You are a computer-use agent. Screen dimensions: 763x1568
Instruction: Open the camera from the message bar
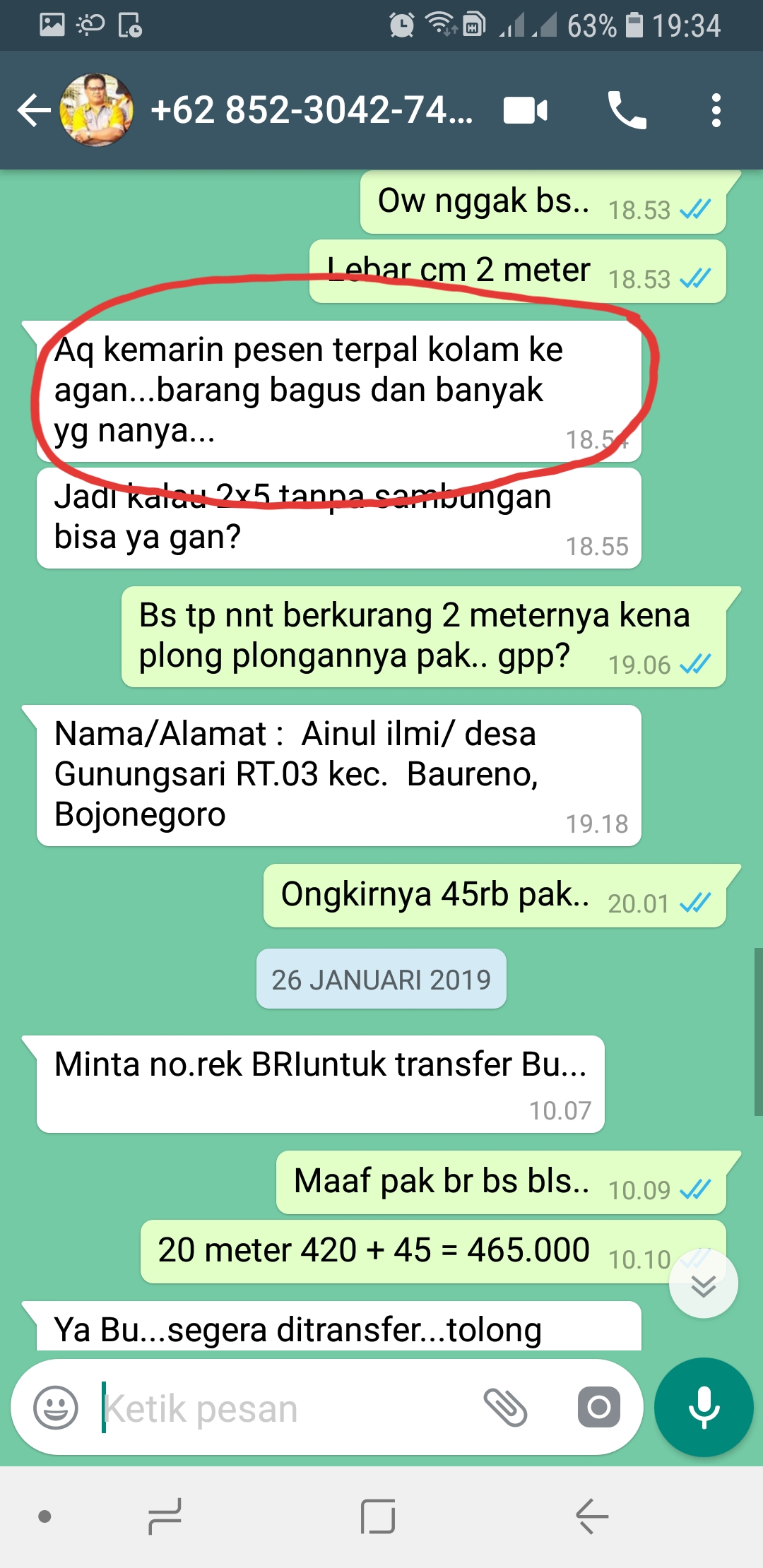coord(598,1407)
